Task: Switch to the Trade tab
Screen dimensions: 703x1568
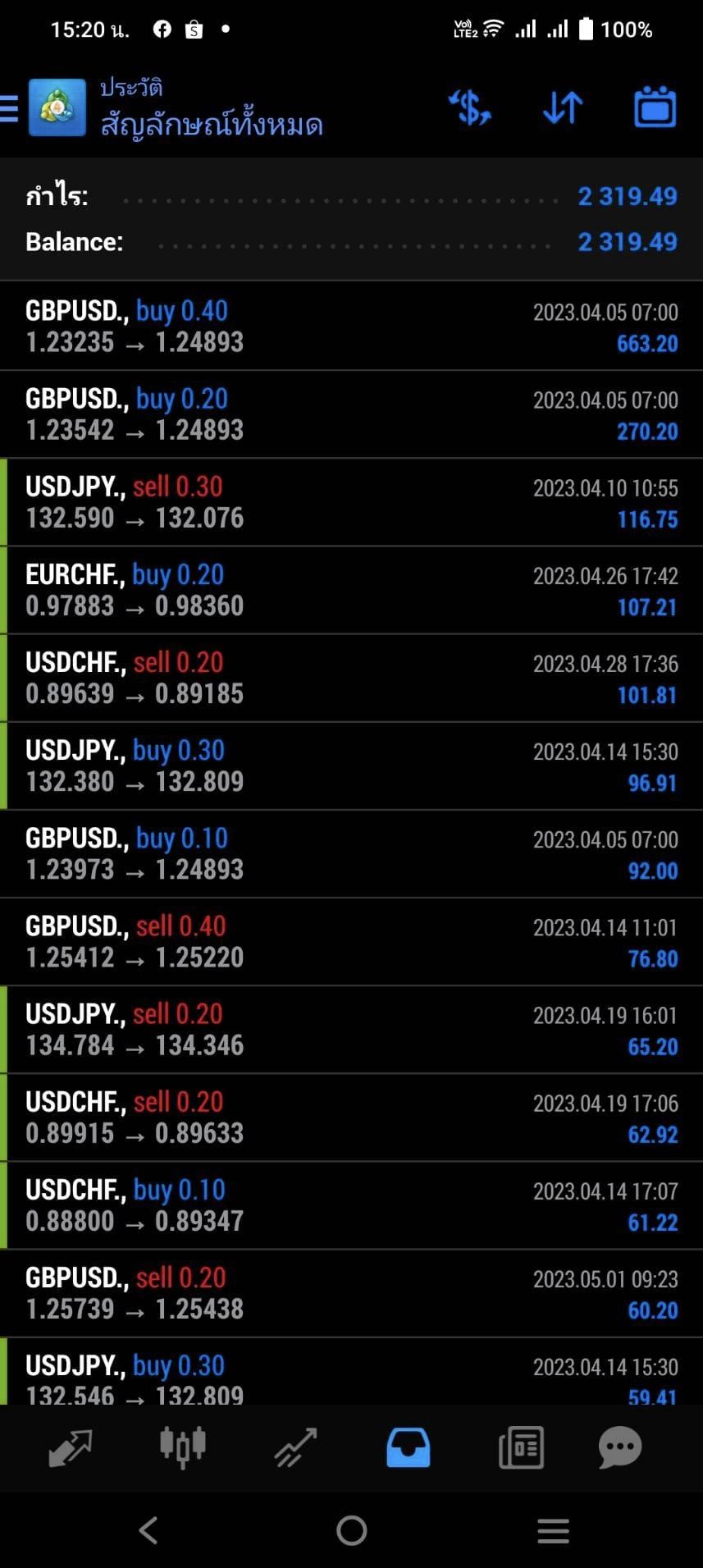Action: pos(295,1448)
